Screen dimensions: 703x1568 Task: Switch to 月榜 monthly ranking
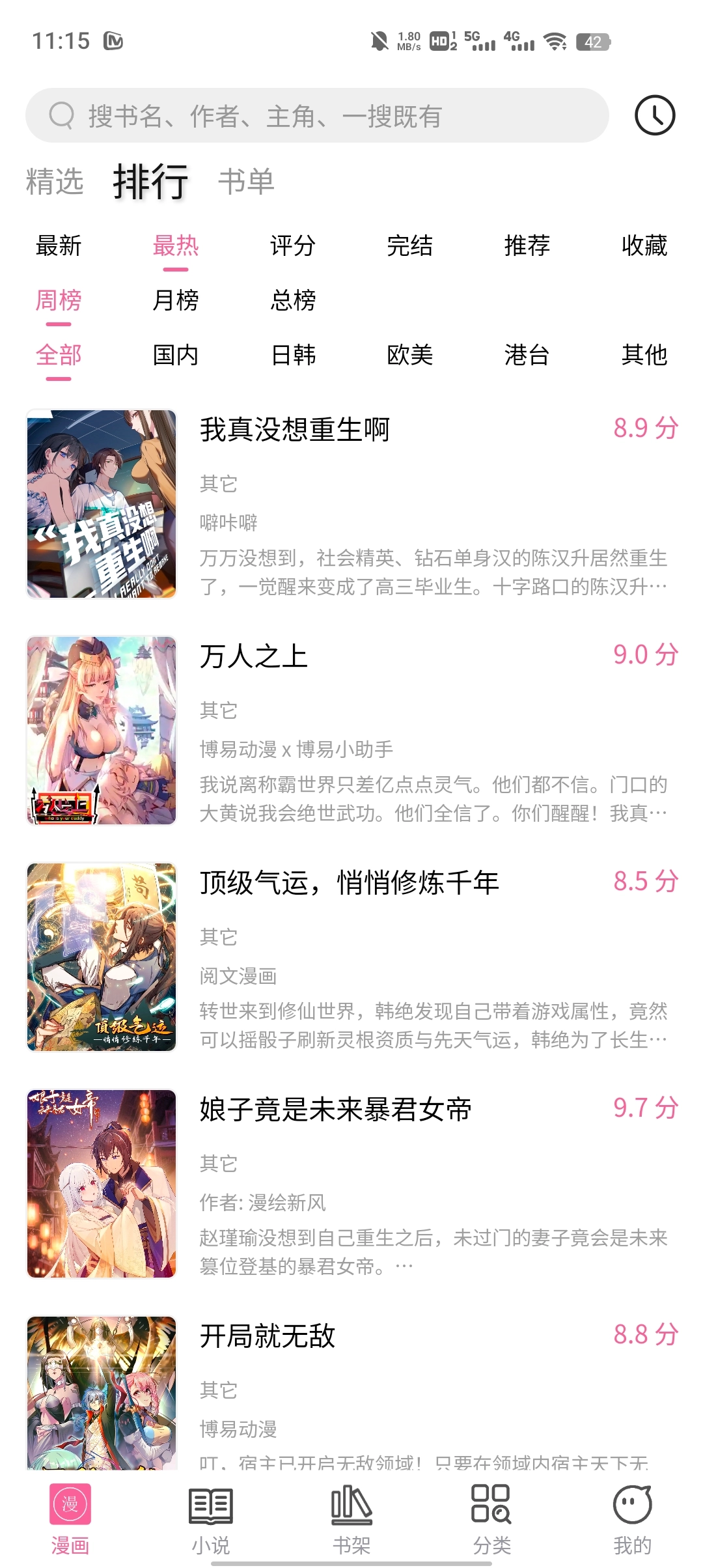pos(175,301)
